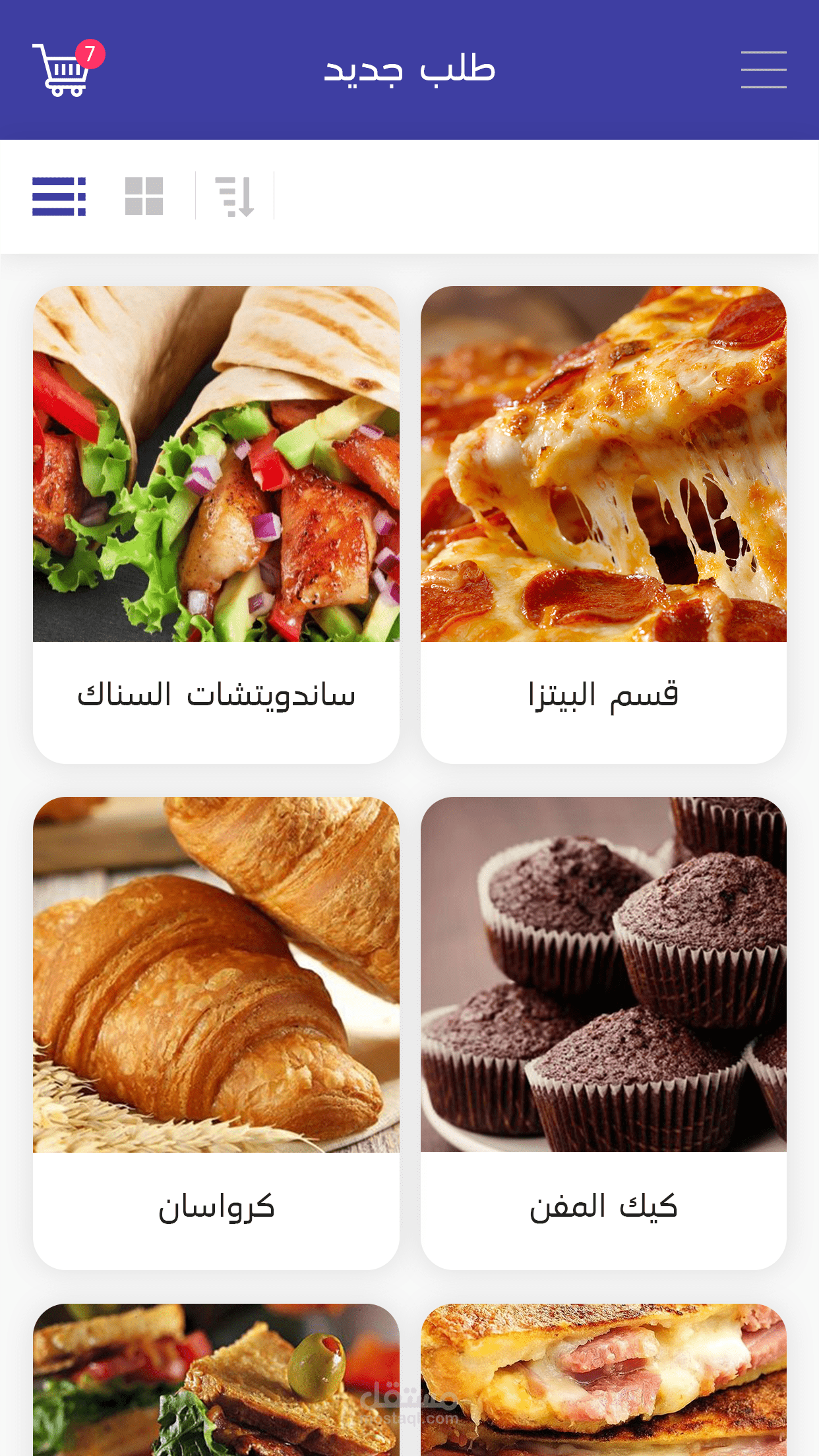Open قسم البيتزا category

tap(603, 525)
